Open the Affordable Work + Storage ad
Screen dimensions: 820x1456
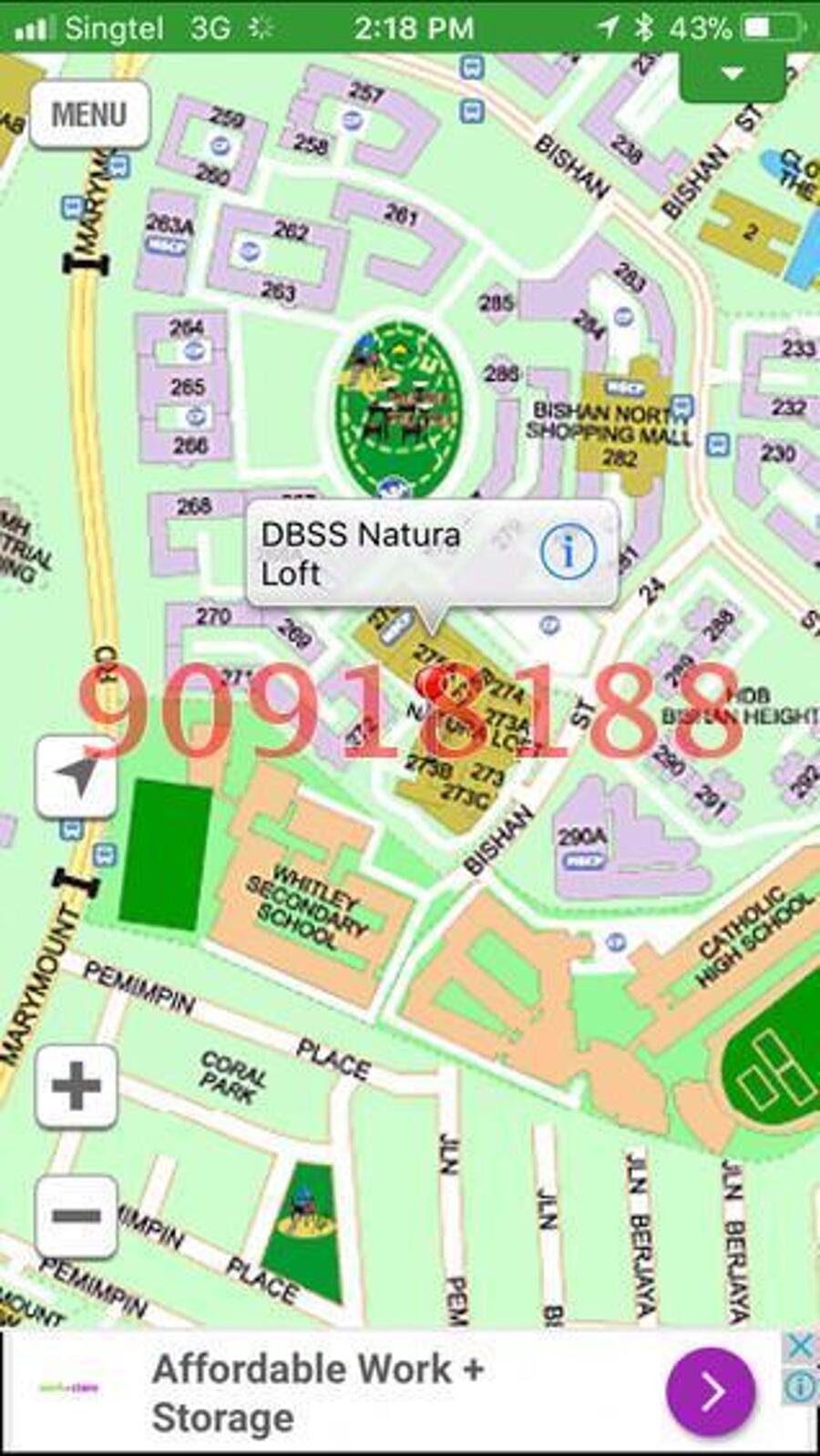(712, 1390)
